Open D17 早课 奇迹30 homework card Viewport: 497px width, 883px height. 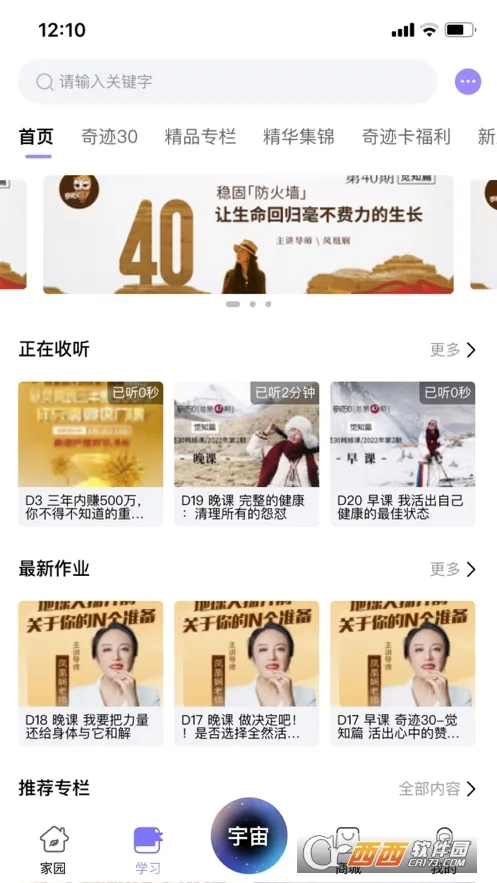click(x=402, y=673)
